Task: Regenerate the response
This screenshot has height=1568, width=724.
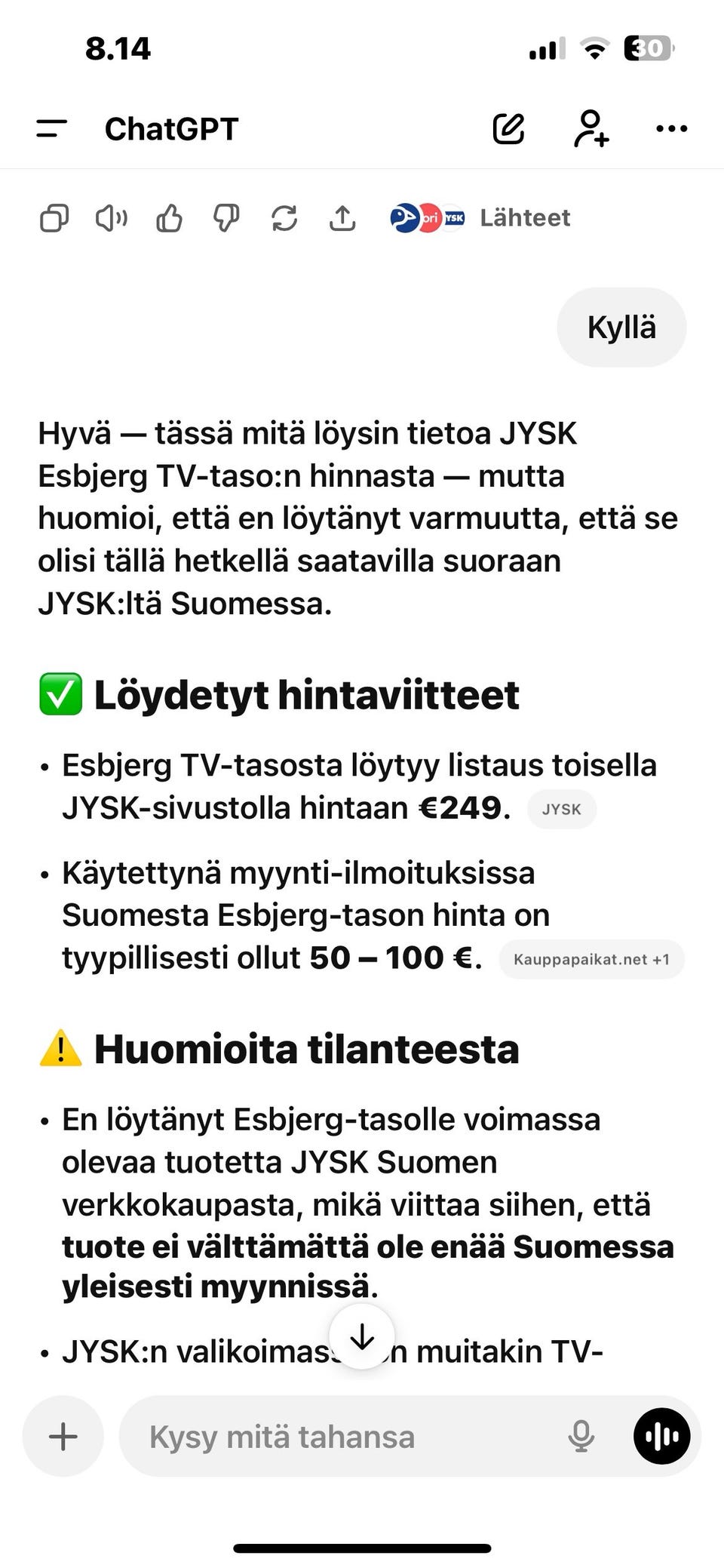Action: coord(285,219)
